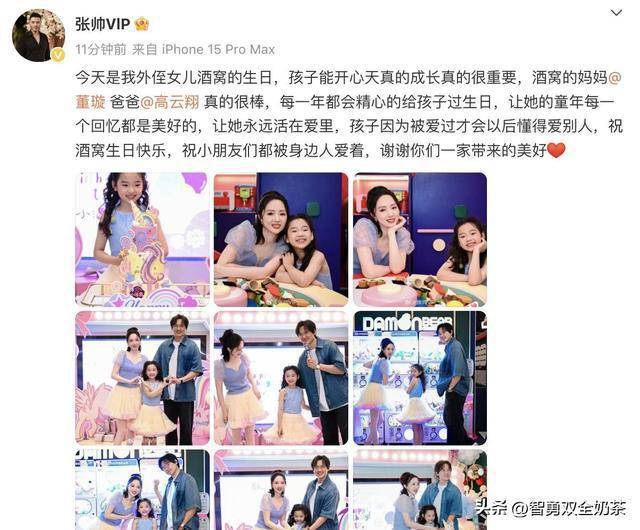
Task: Open photo of mother hugging girl at table
Action: tap(280, 239)
